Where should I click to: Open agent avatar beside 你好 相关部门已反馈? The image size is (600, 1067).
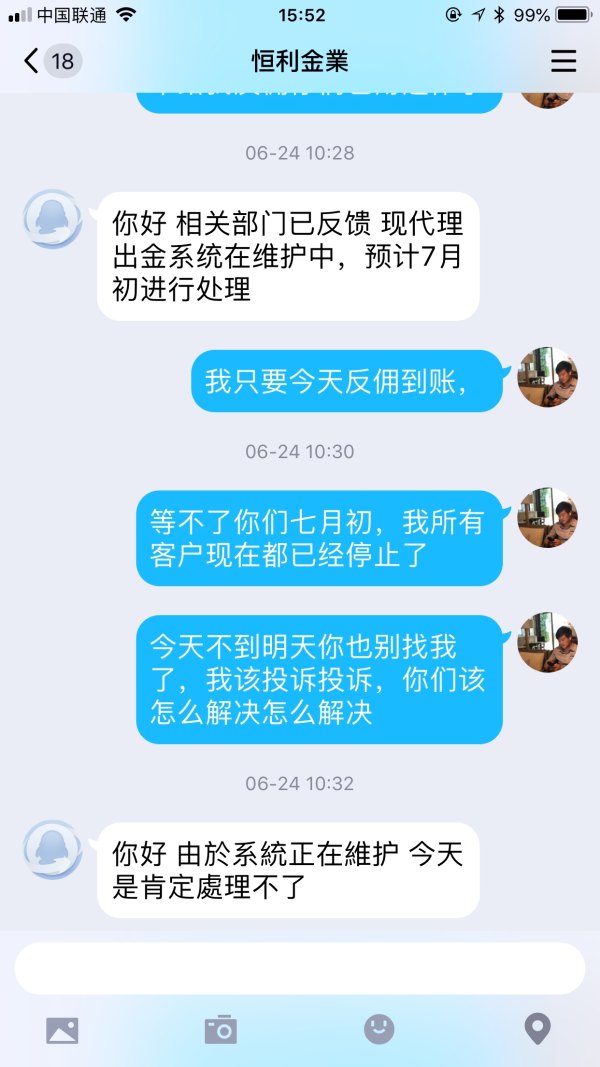[x=52, y=219]
